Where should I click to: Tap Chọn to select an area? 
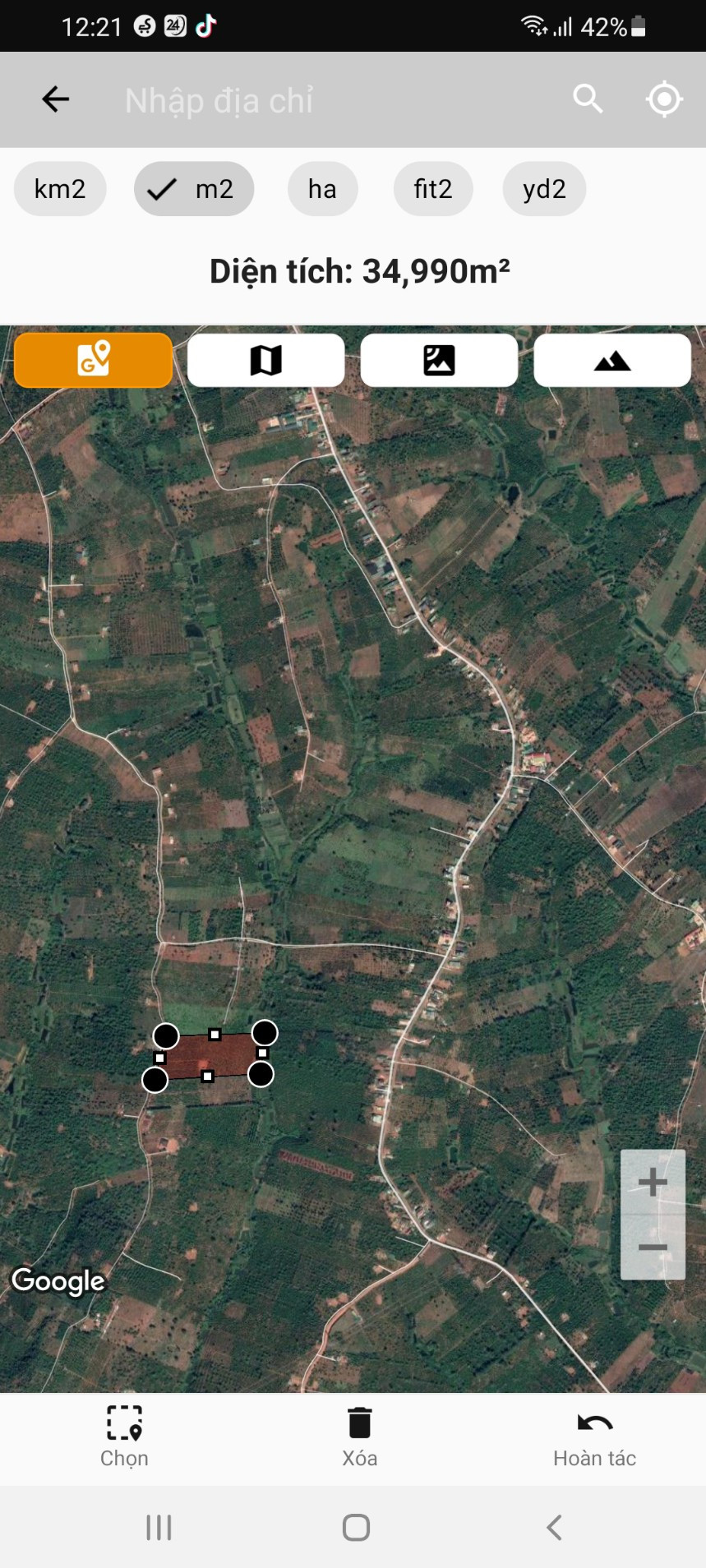(124, 1436)
